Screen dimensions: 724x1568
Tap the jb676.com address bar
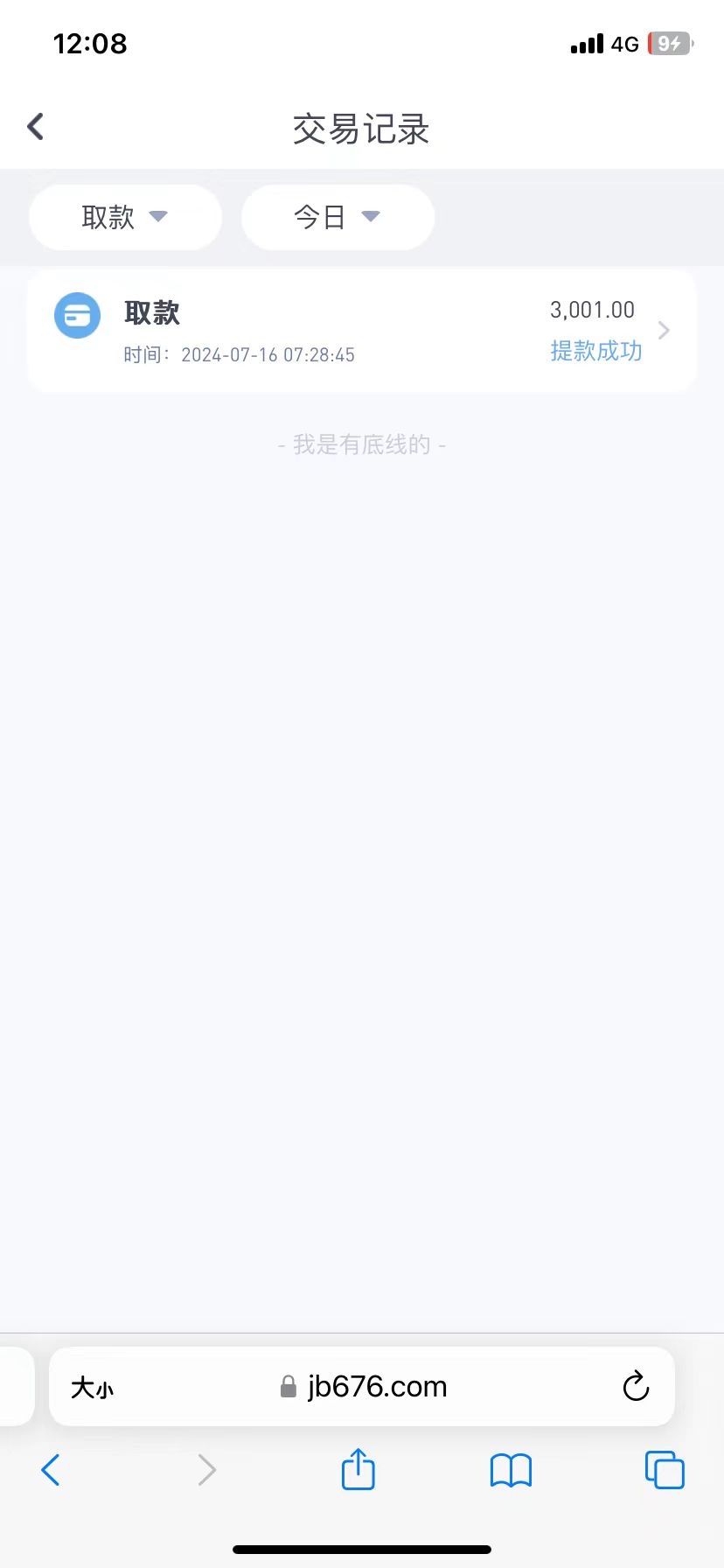(364, 1387)
